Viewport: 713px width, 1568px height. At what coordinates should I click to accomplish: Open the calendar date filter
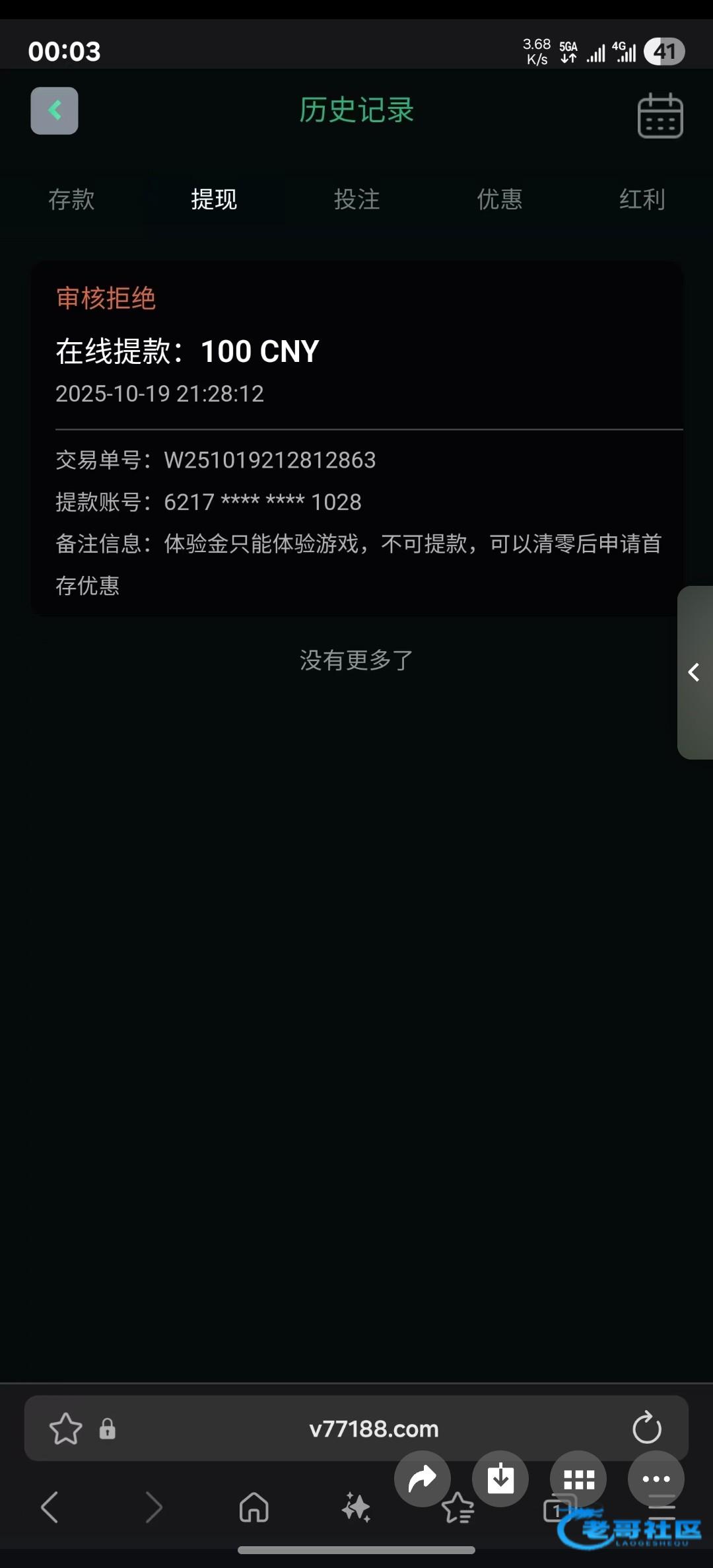660,116
